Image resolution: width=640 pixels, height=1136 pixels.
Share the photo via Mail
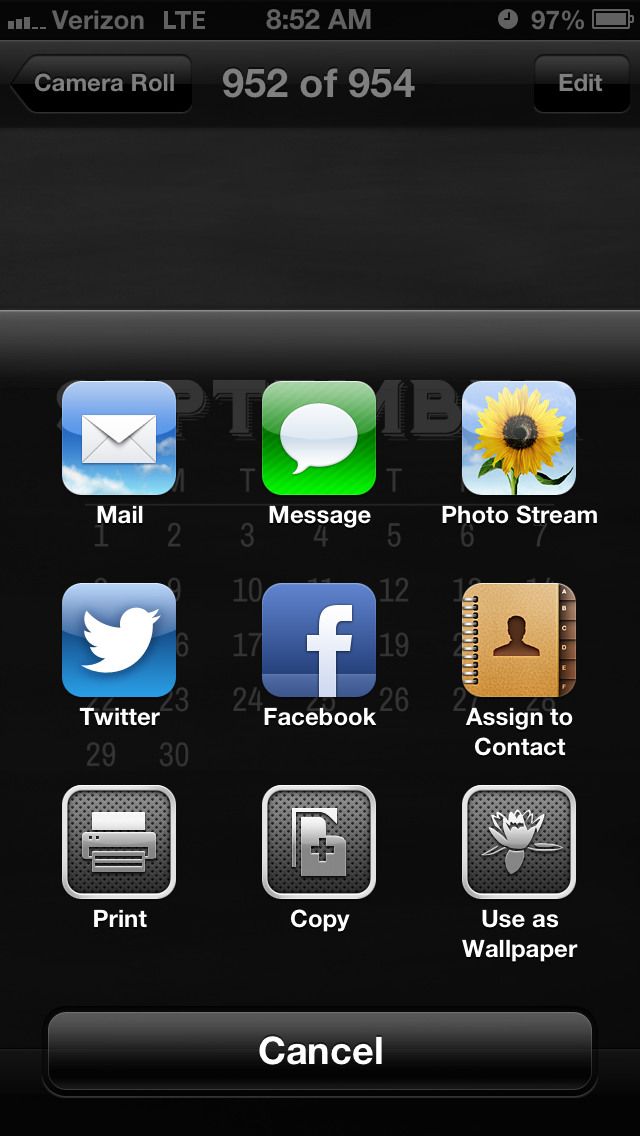tap(119, 438)
